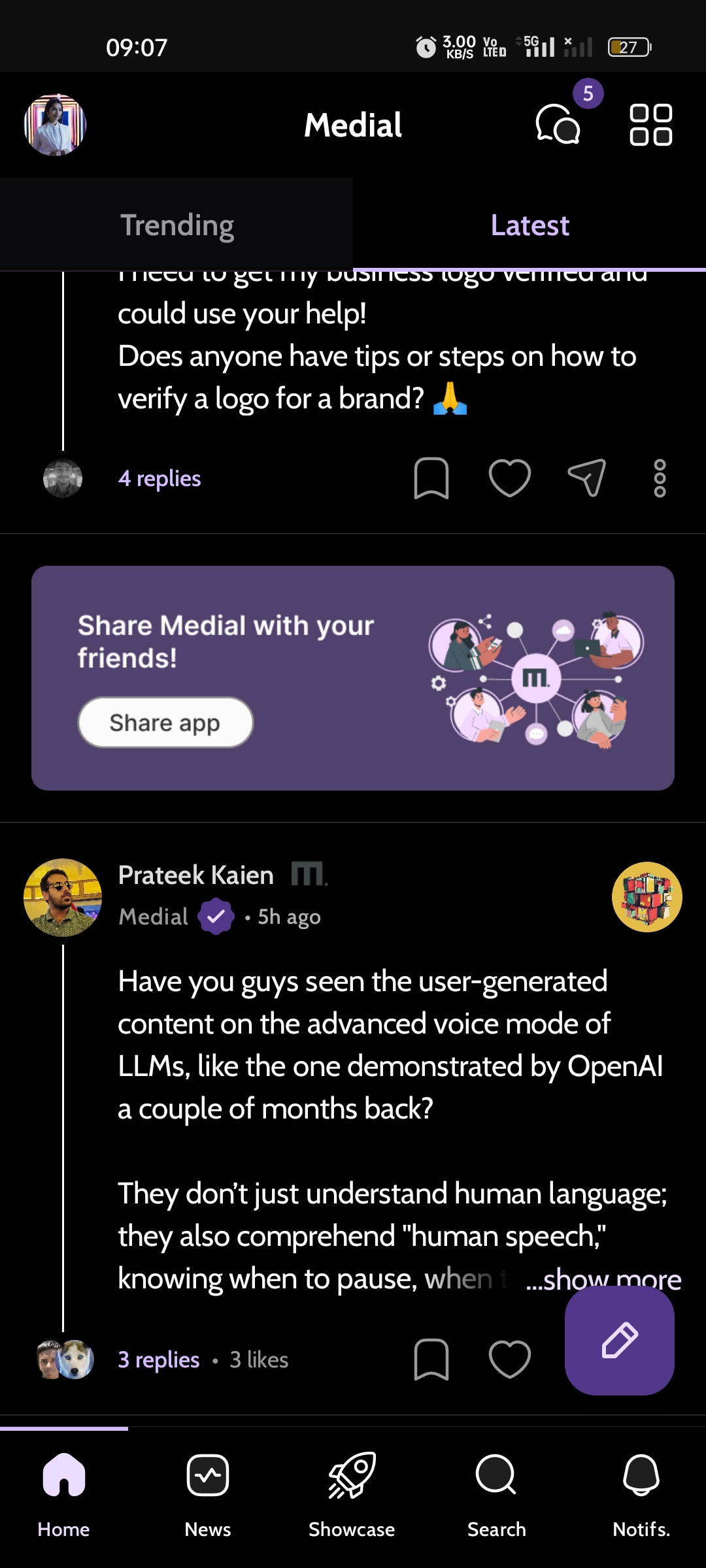The width and height of the screenshot is (706, 1568).
Task: Open Prateek Kaien's profile
Action: 195,875
